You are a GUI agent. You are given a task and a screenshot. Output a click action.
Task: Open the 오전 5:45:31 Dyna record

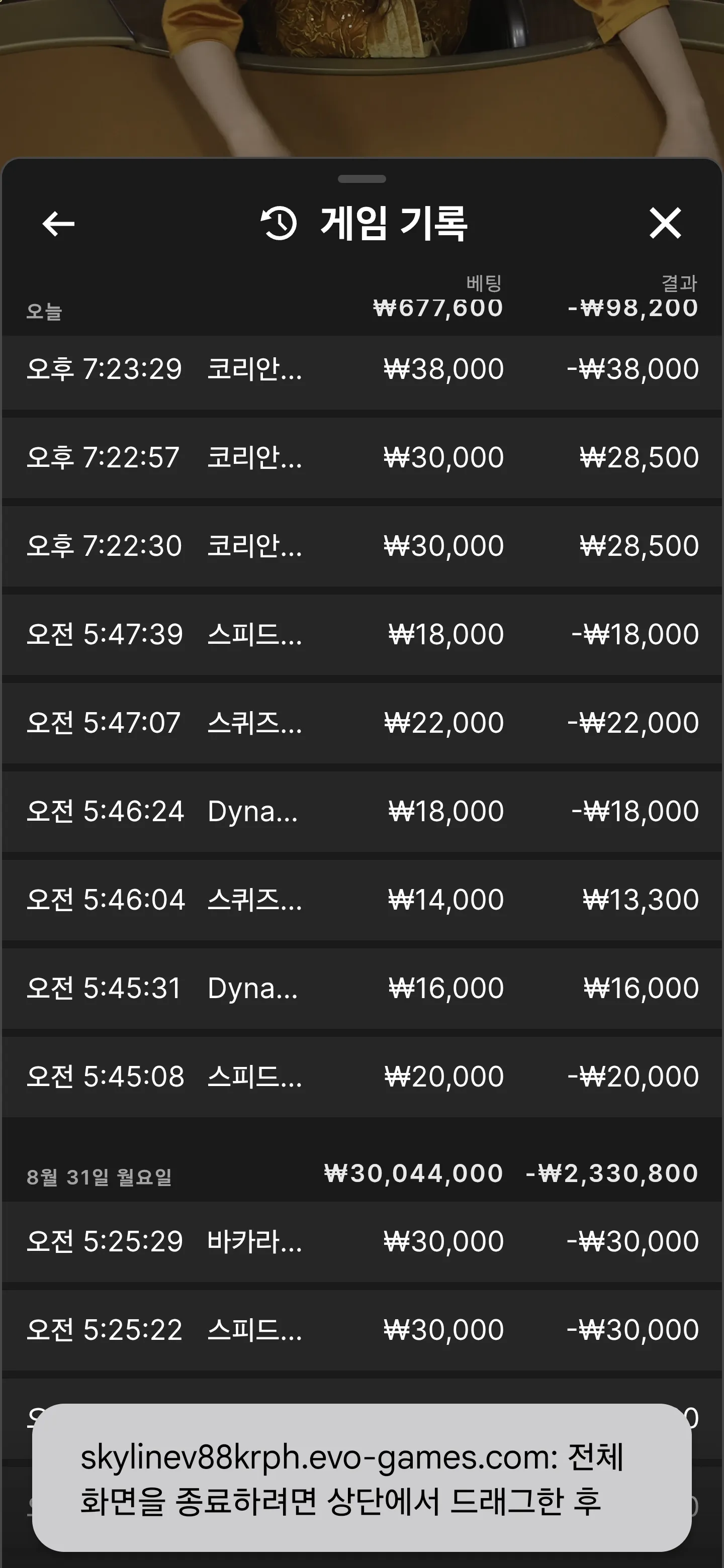tap(363, 989)
